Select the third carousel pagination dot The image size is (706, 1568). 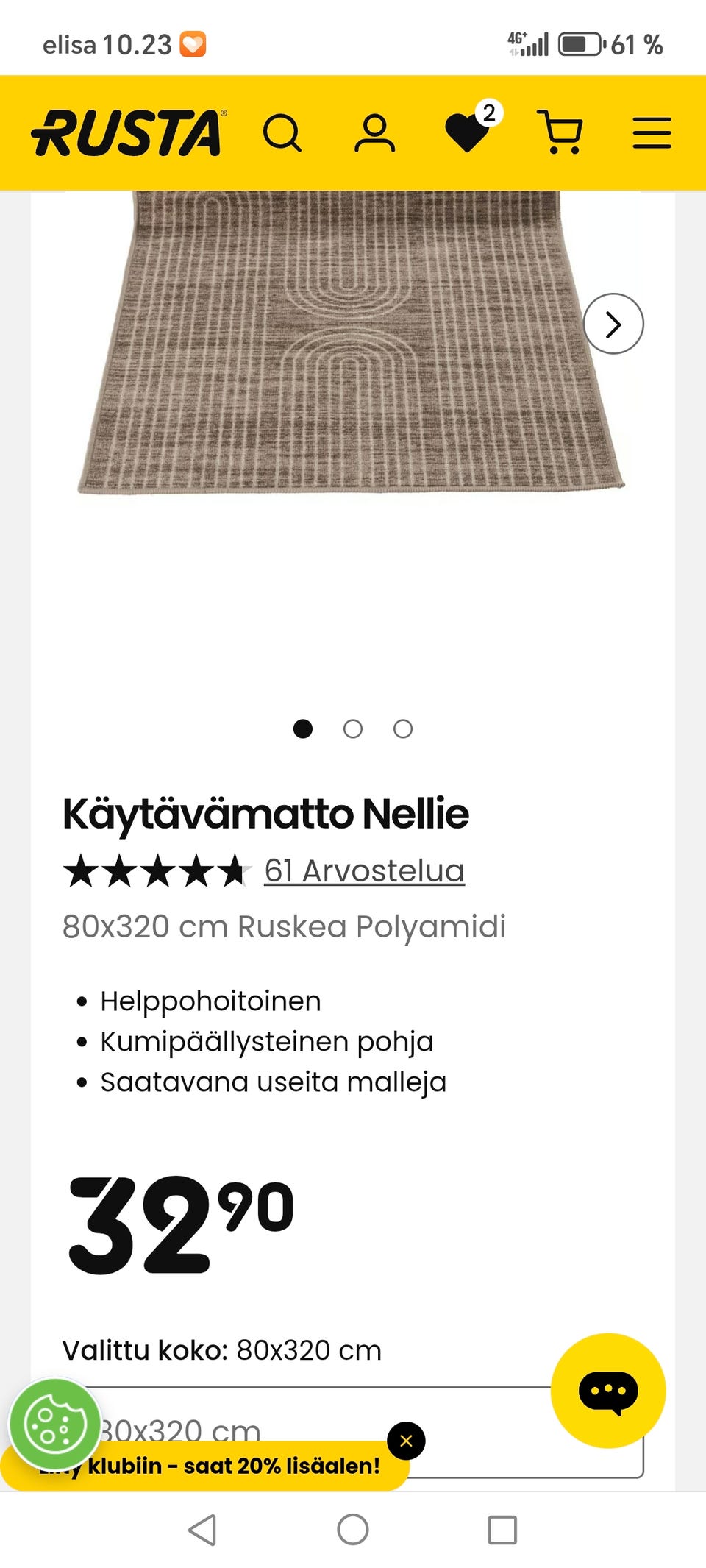(x=402, y=729)
